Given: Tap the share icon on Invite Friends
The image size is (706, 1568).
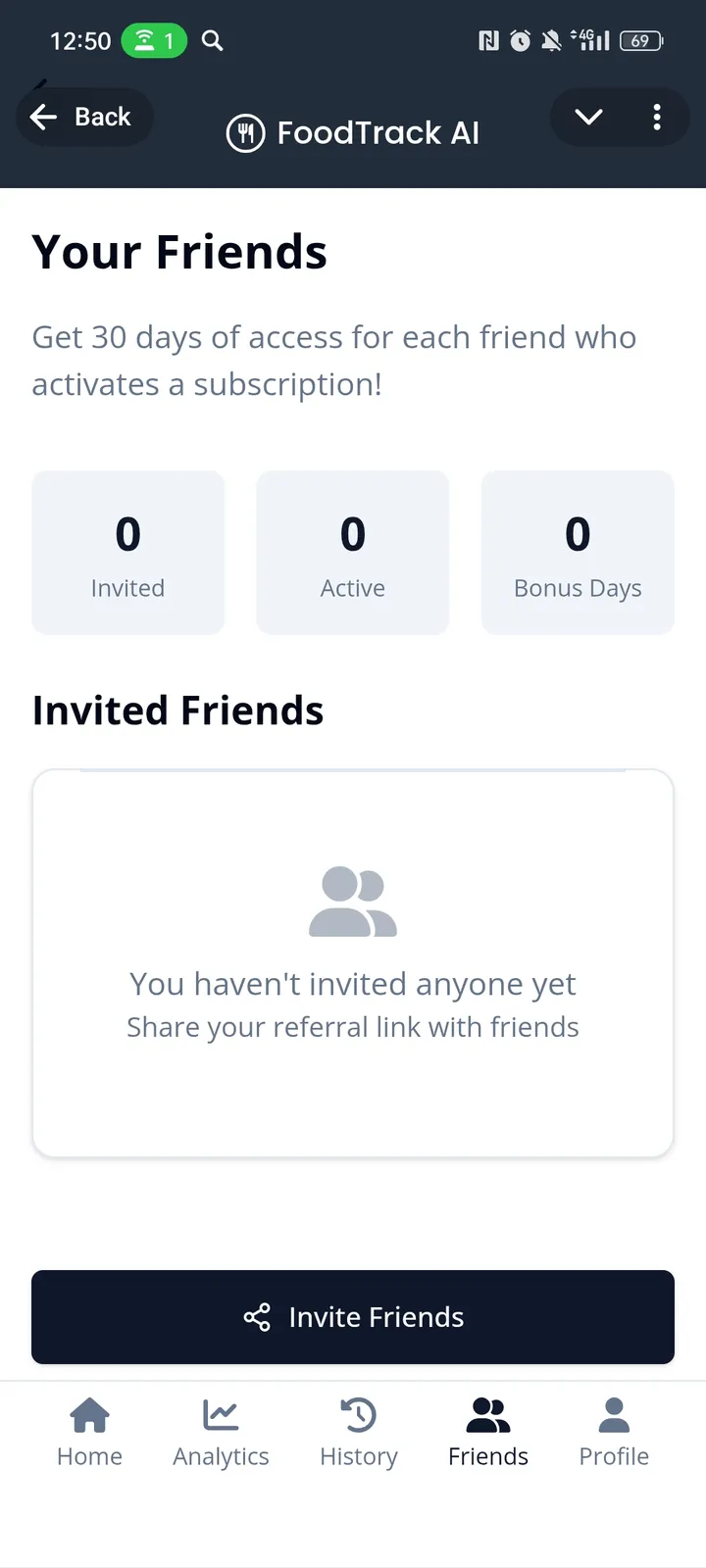Looking at the screenshot, I should (x=256, y=1317).
